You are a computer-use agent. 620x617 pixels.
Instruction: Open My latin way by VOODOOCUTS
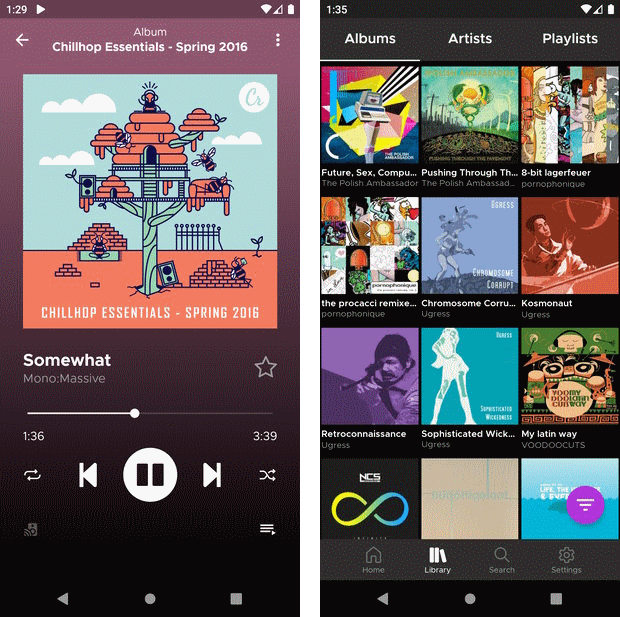click(569, 385)
